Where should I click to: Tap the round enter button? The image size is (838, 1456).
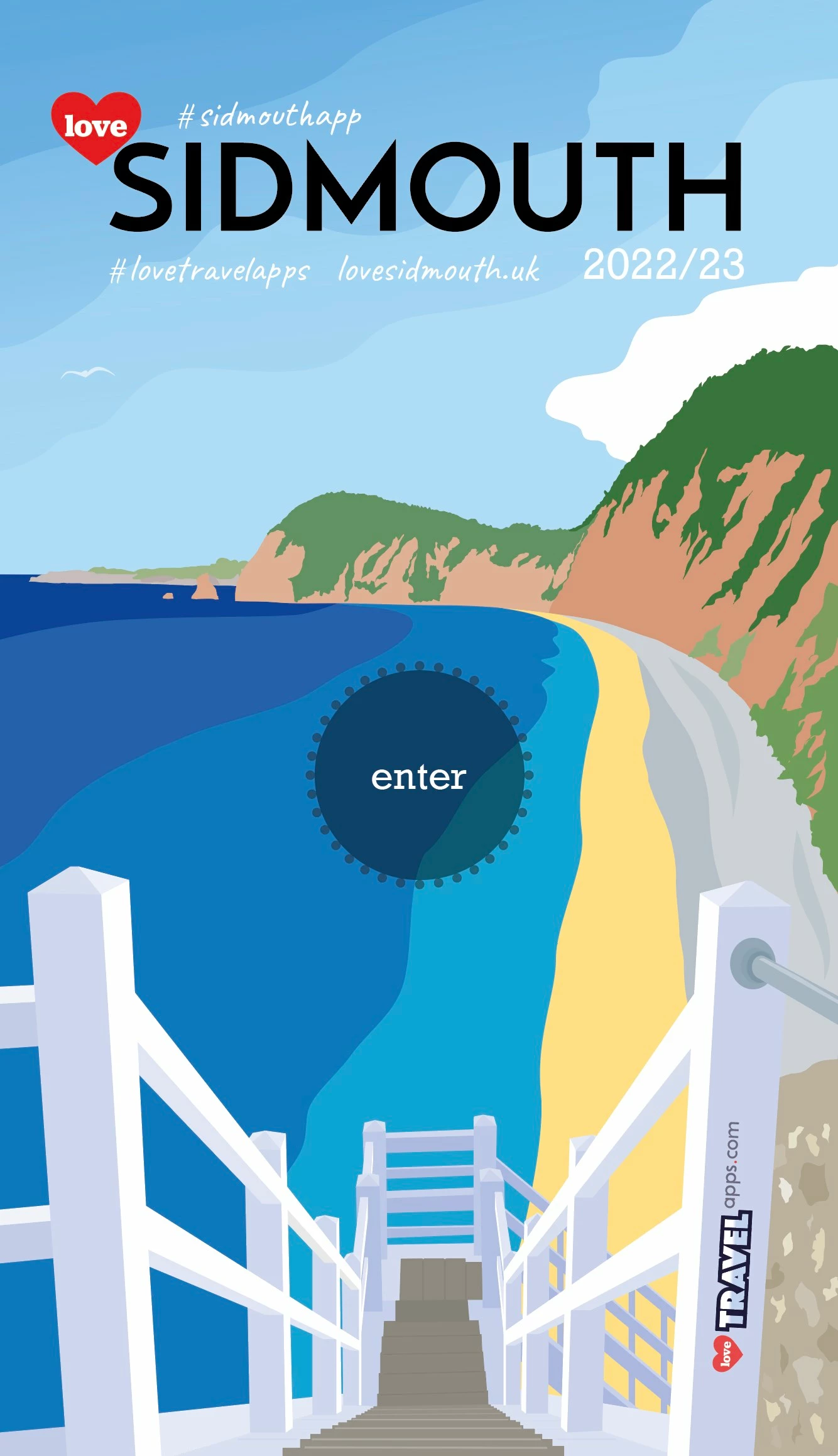419,775
